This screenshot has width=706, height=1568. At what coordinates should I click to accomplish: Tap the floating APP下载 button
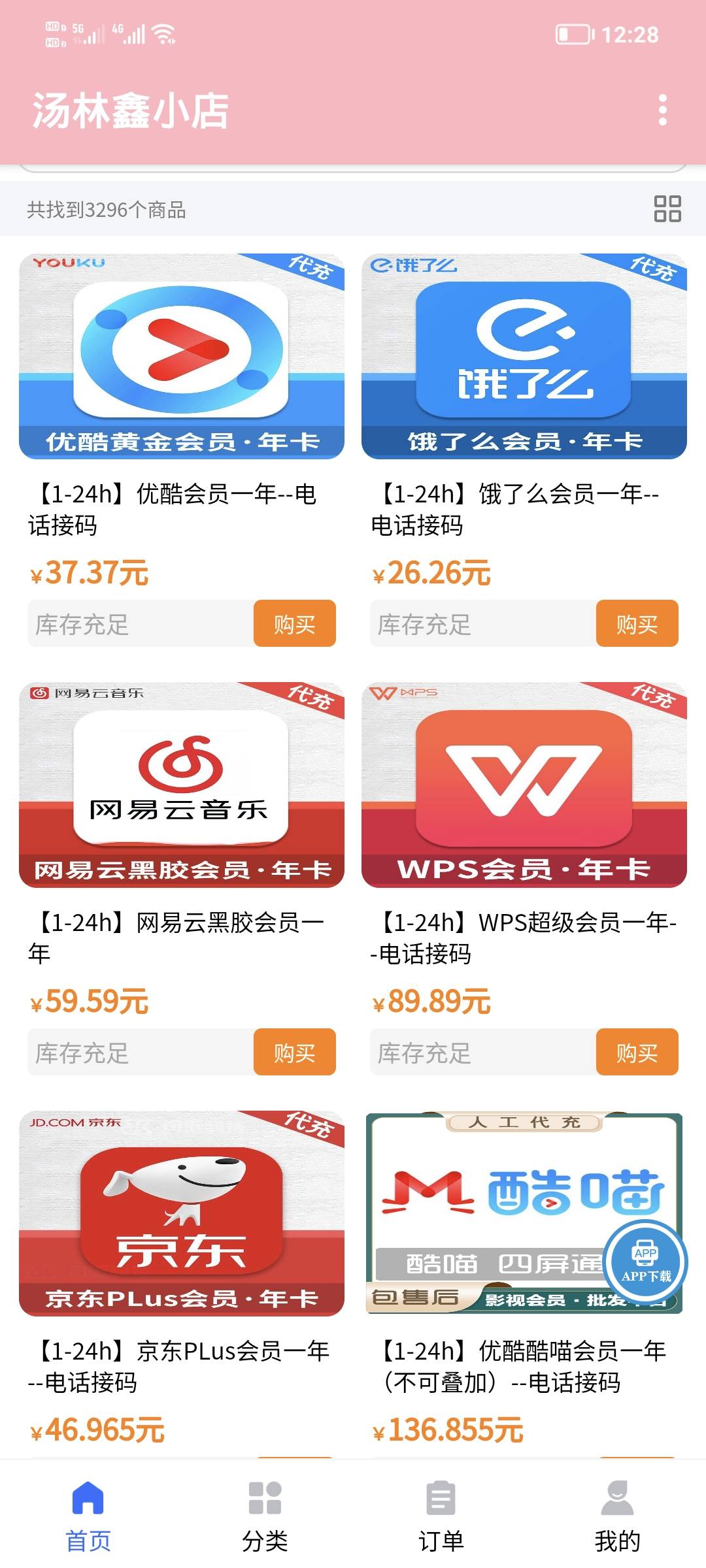645,1262
